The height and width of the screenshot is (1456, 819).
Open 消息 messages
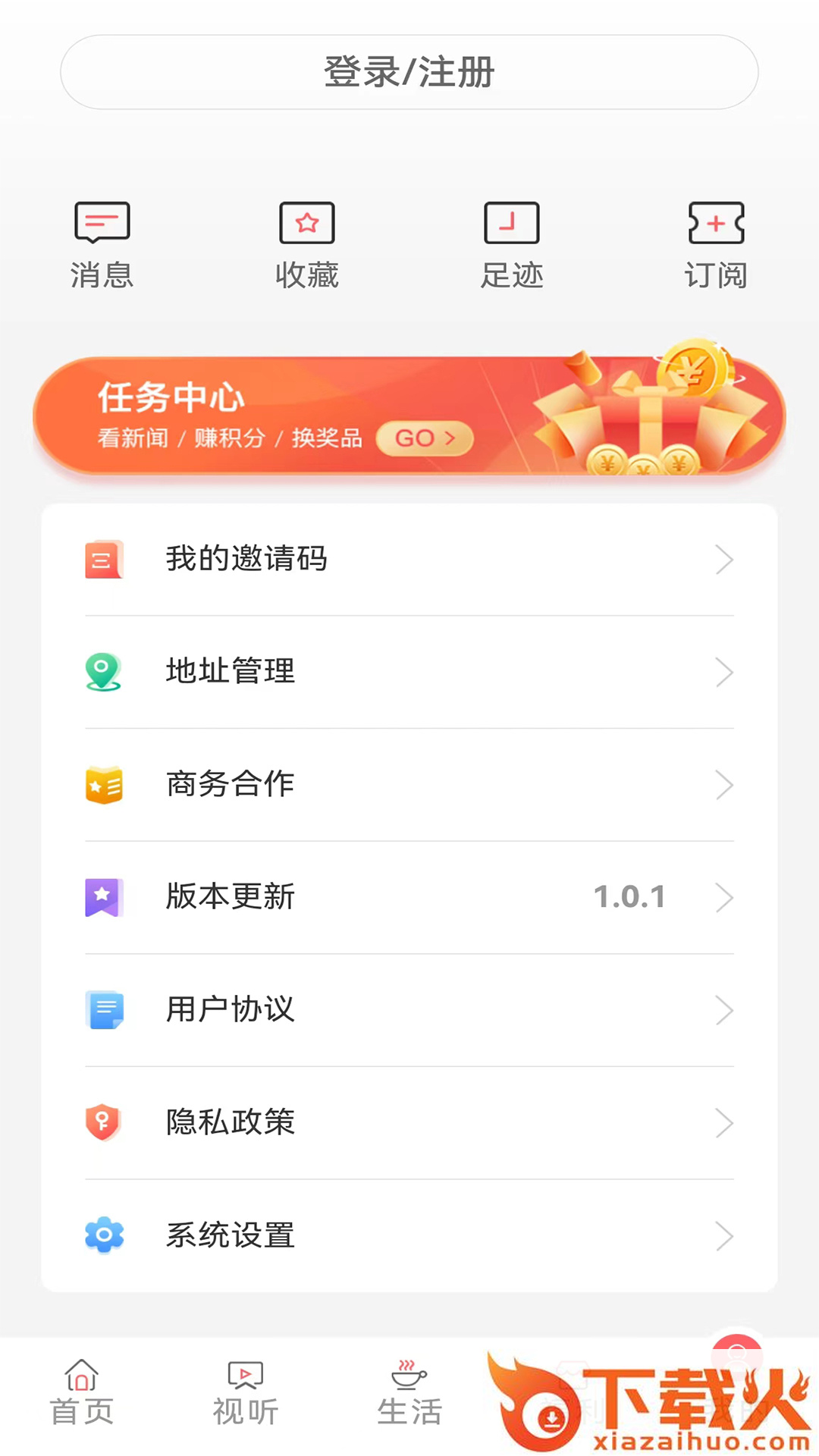point(102,244)
